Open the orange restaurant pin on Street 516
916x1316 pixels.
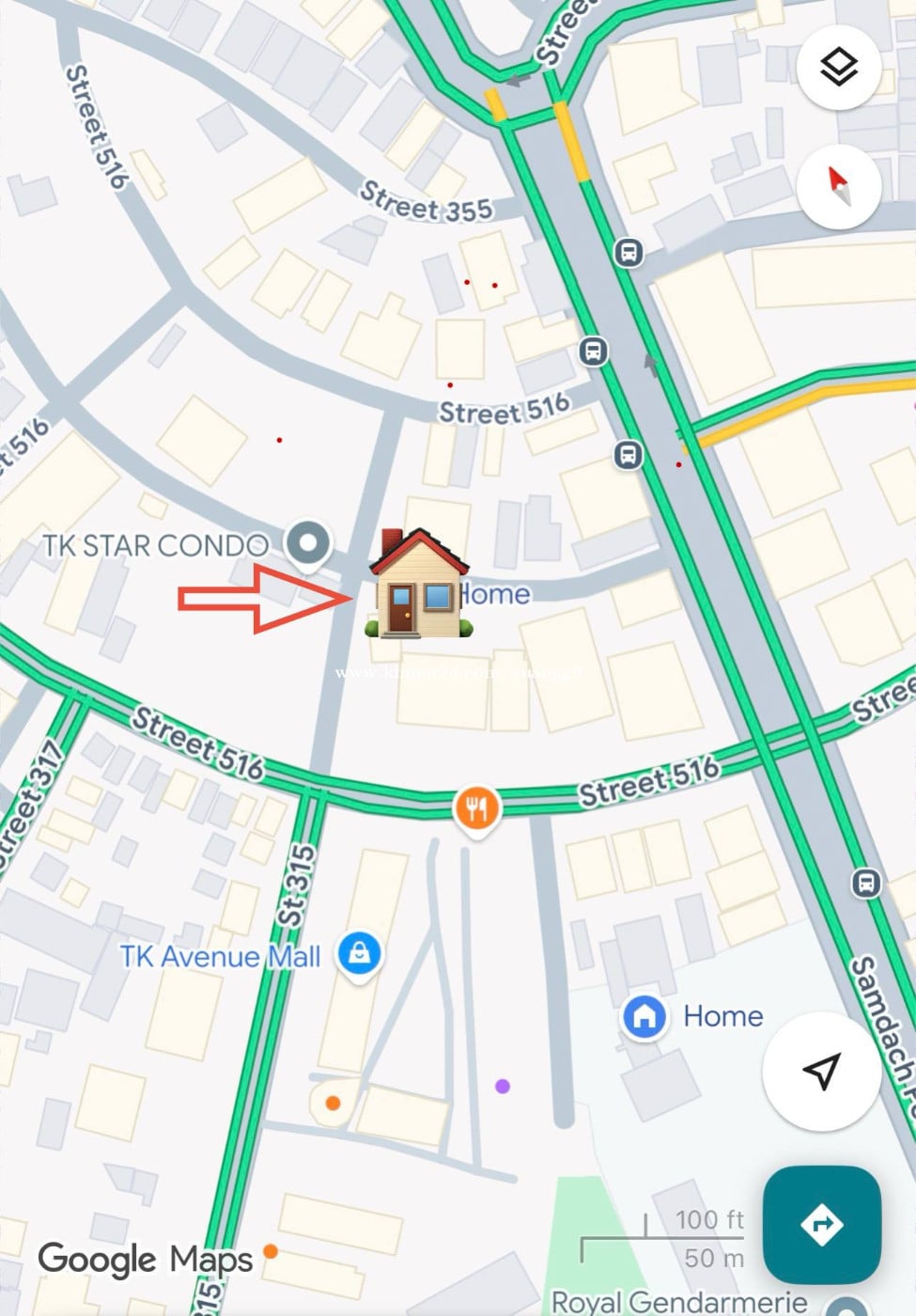(x=476, y=808)
